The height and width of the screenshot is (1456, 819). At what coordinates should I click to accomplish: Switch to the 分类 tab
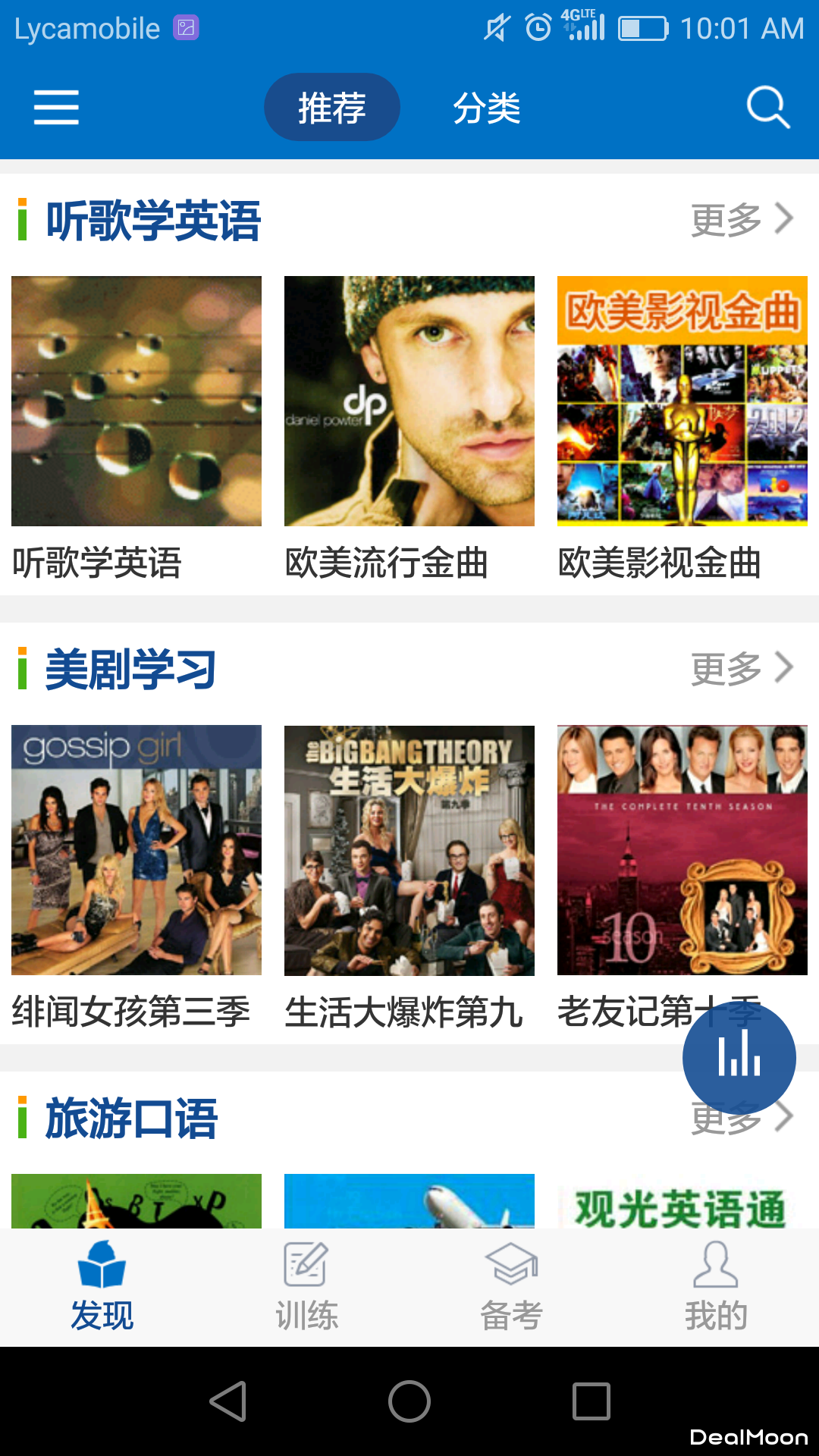click(486, 108)
